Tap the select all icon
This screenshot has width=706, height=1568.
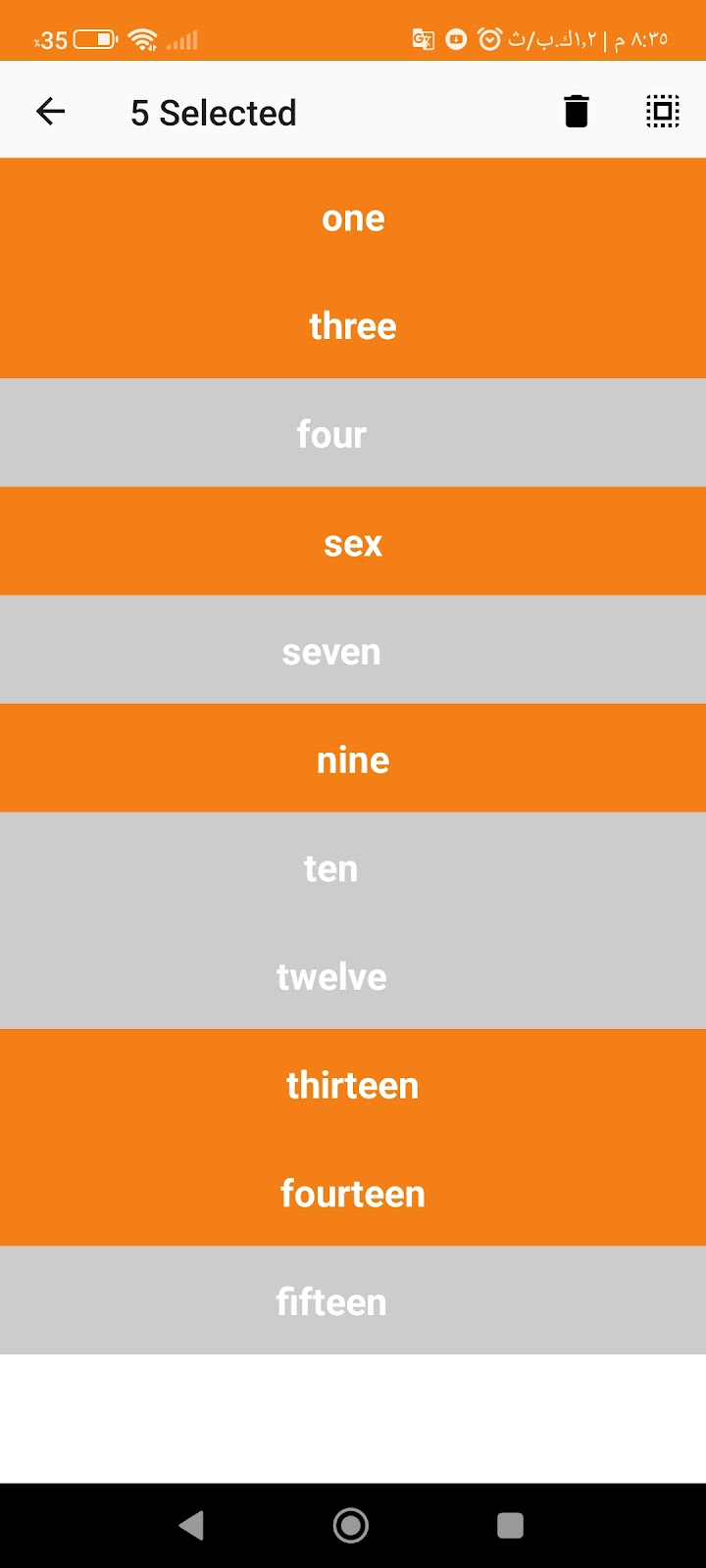point(663,112)
